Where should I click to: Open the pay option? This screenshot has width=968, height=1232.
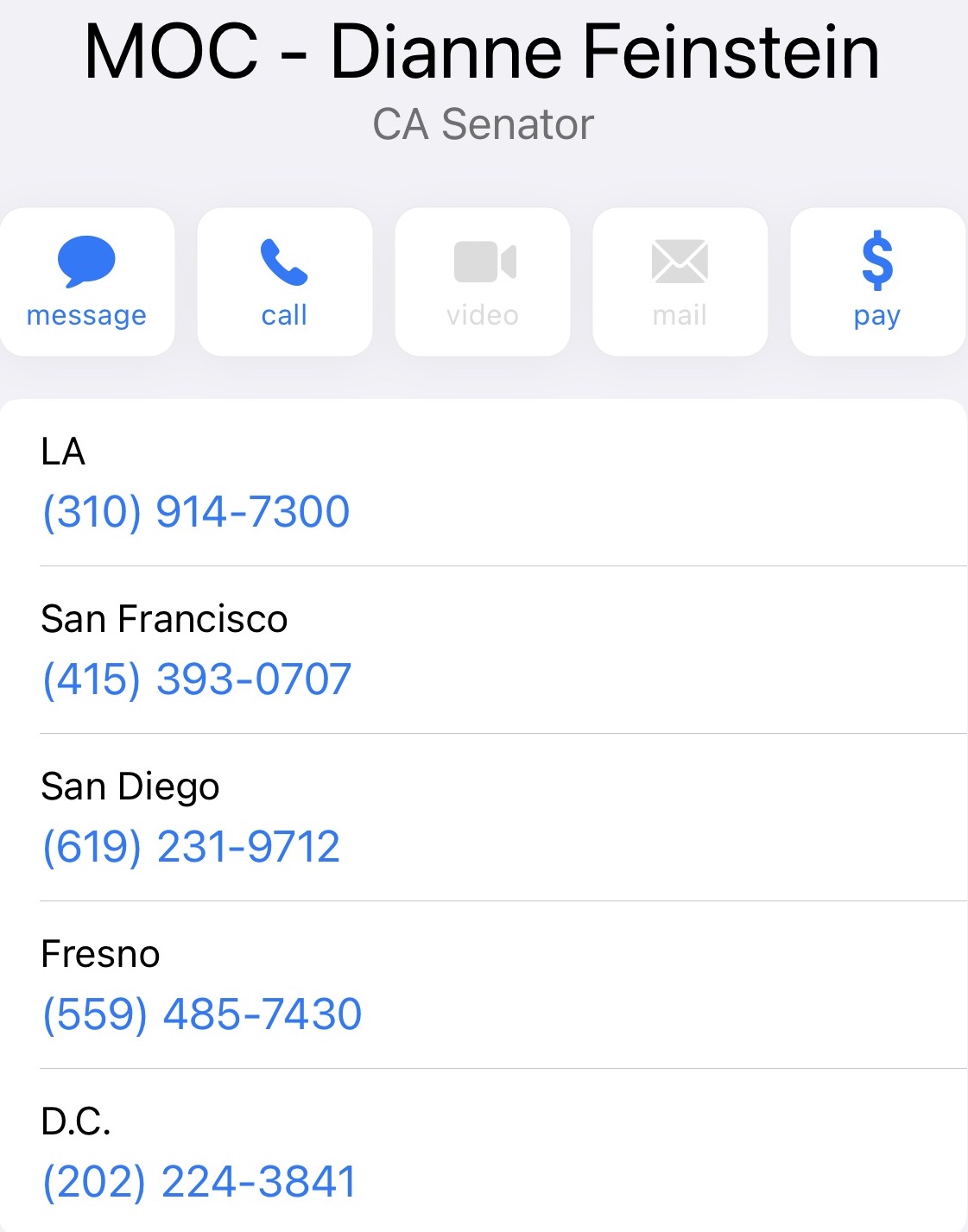coord(877,281)
